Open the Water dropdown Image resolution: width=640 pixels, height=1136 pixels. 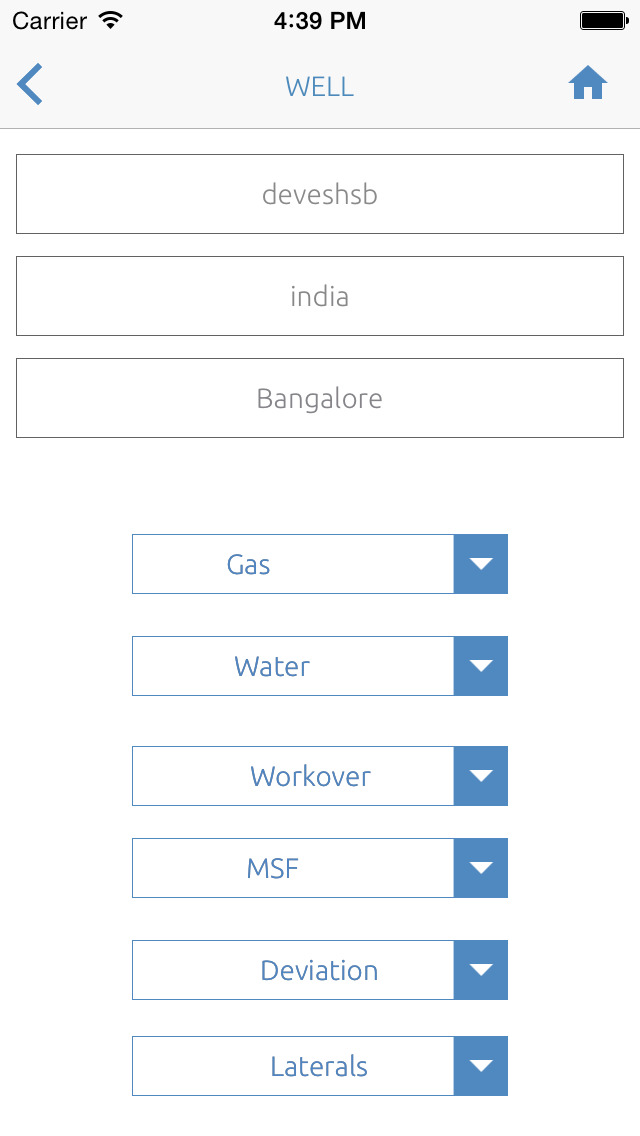click(x=481, y=666)
